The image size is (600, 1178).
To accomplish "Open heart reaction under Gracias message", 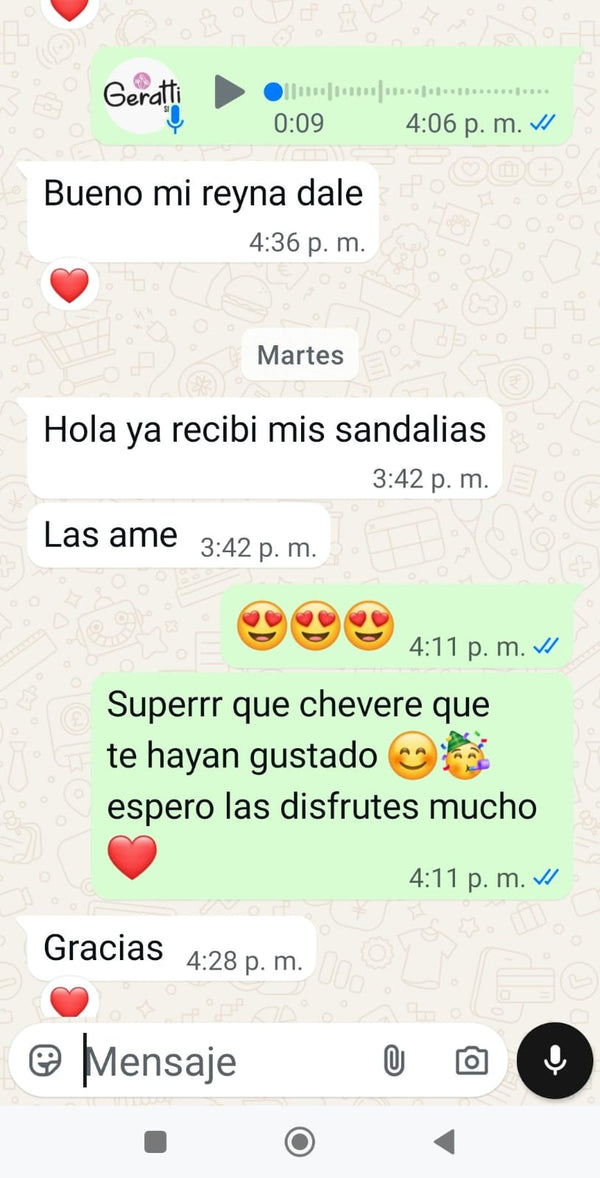I will point(69,1000).
